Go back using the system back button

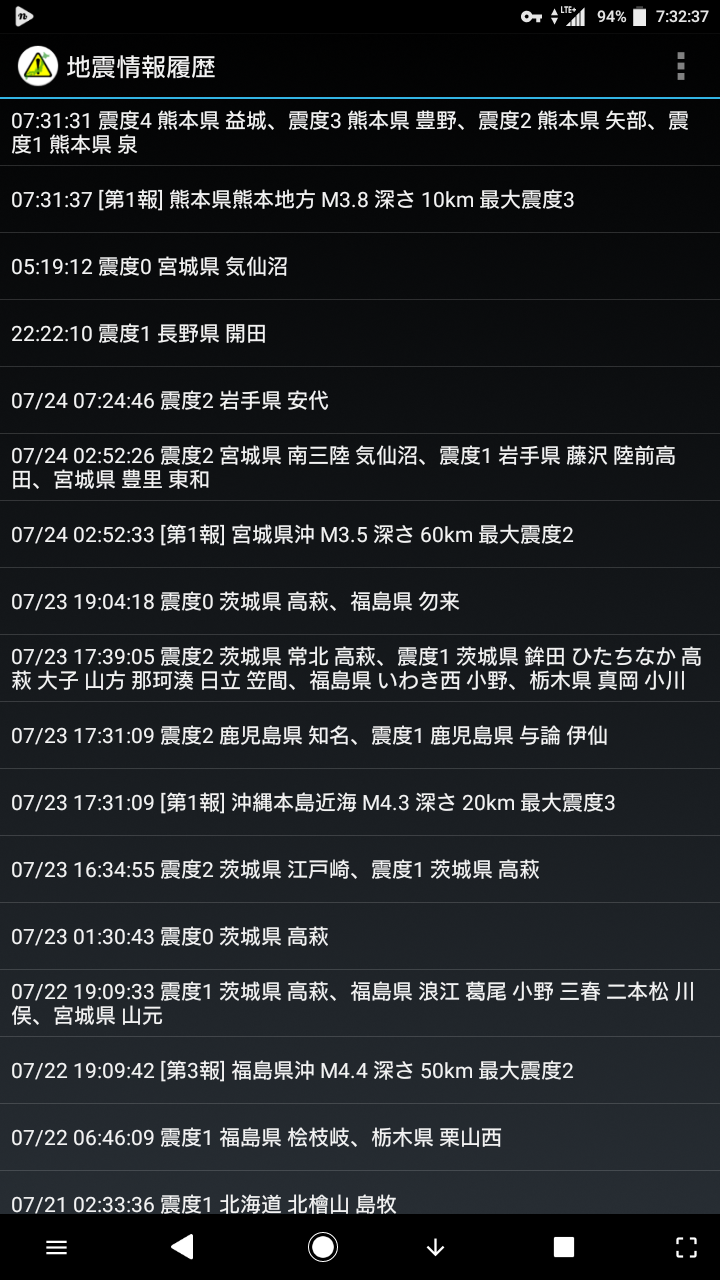pyautogui.click(x=182, y=1246)
